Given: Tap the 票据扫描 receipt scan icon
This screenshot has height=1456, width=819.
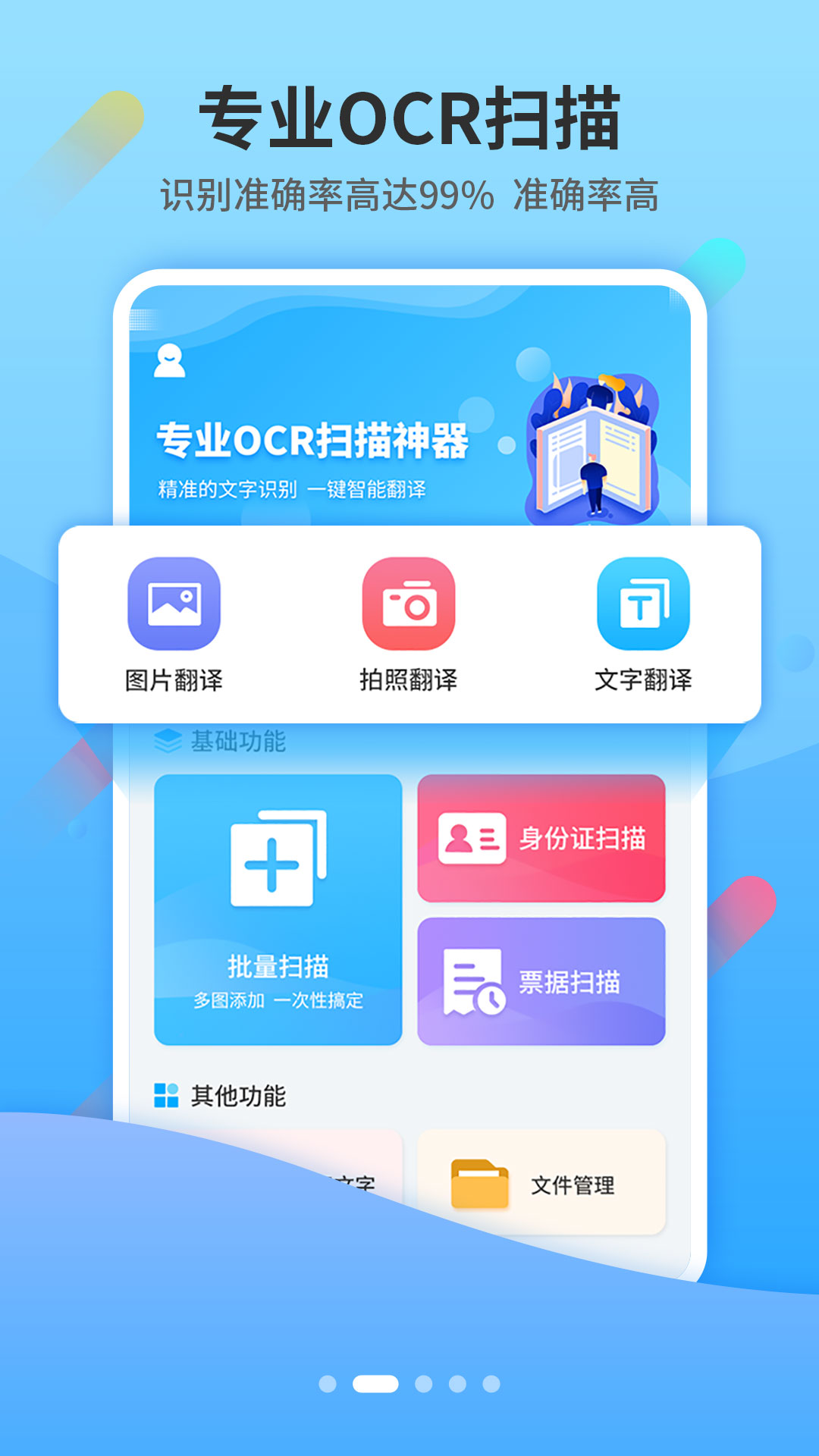Looking at the screenshot, I should tap(474, 982).
